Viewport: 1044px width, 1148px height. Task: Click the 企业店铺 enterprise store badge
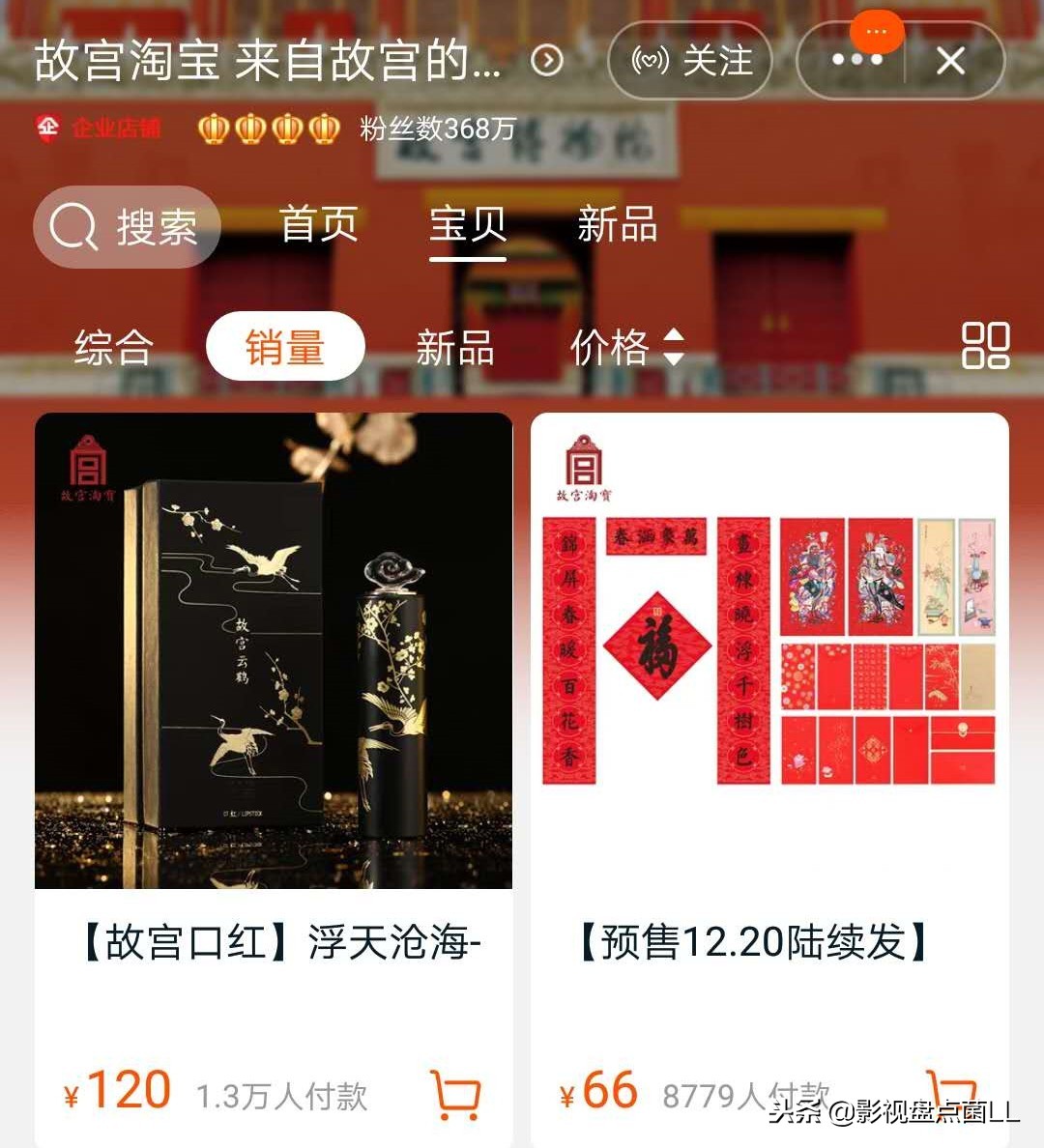(x=97, y=128)
